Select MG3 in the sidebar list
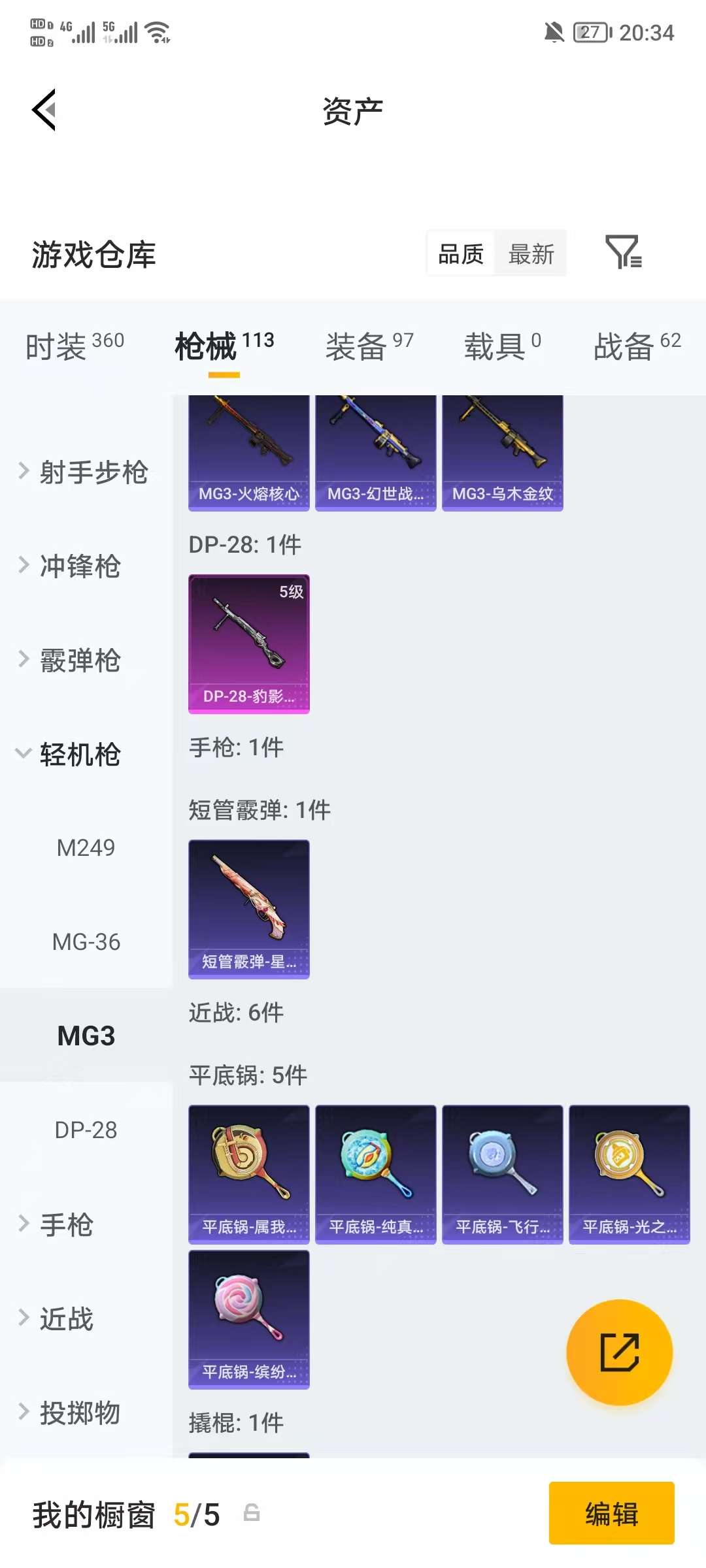This screenshot has height=1568, width=706. (86, 1036)
